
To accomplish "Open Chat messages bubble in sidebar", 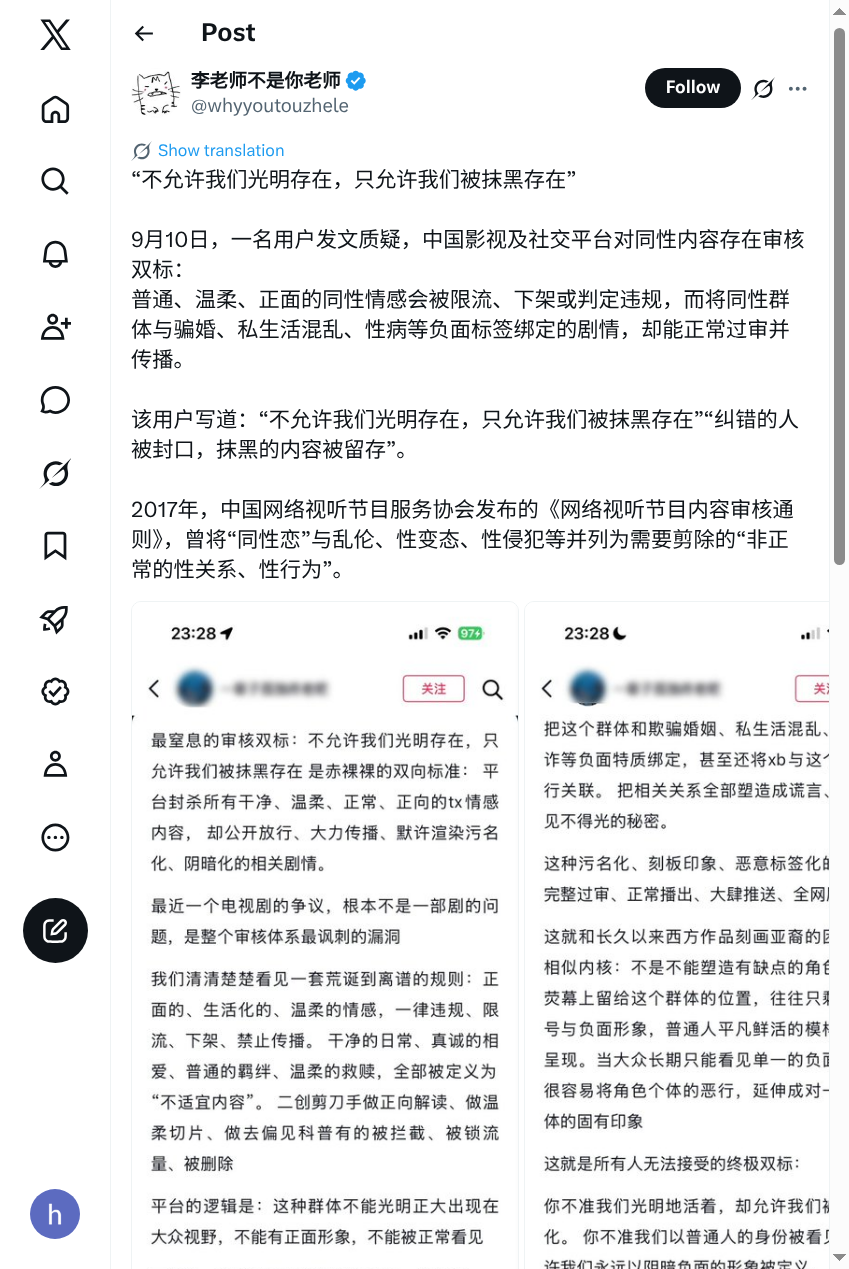I will click(55, 400).
